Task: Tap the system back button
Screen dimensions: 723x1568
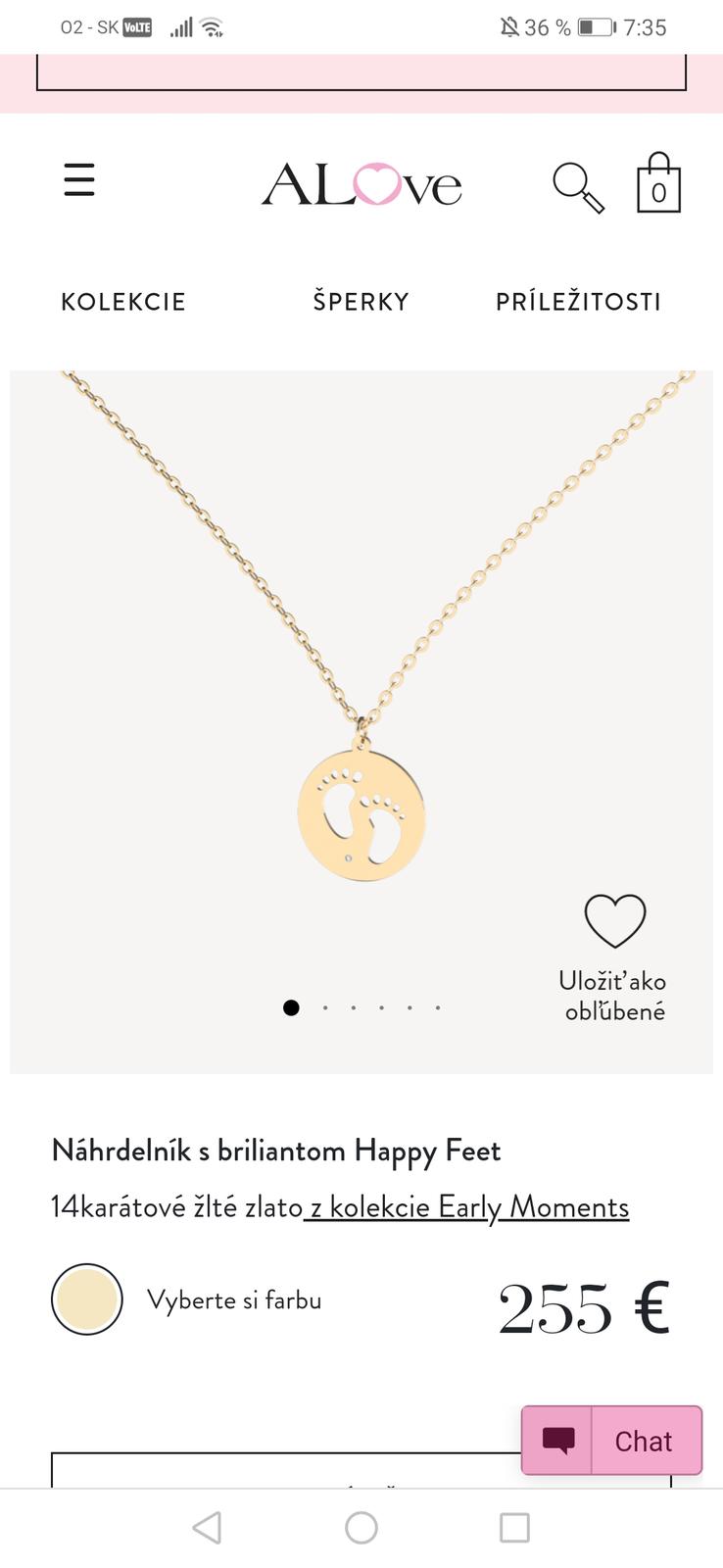Action: pos(207,1527)
